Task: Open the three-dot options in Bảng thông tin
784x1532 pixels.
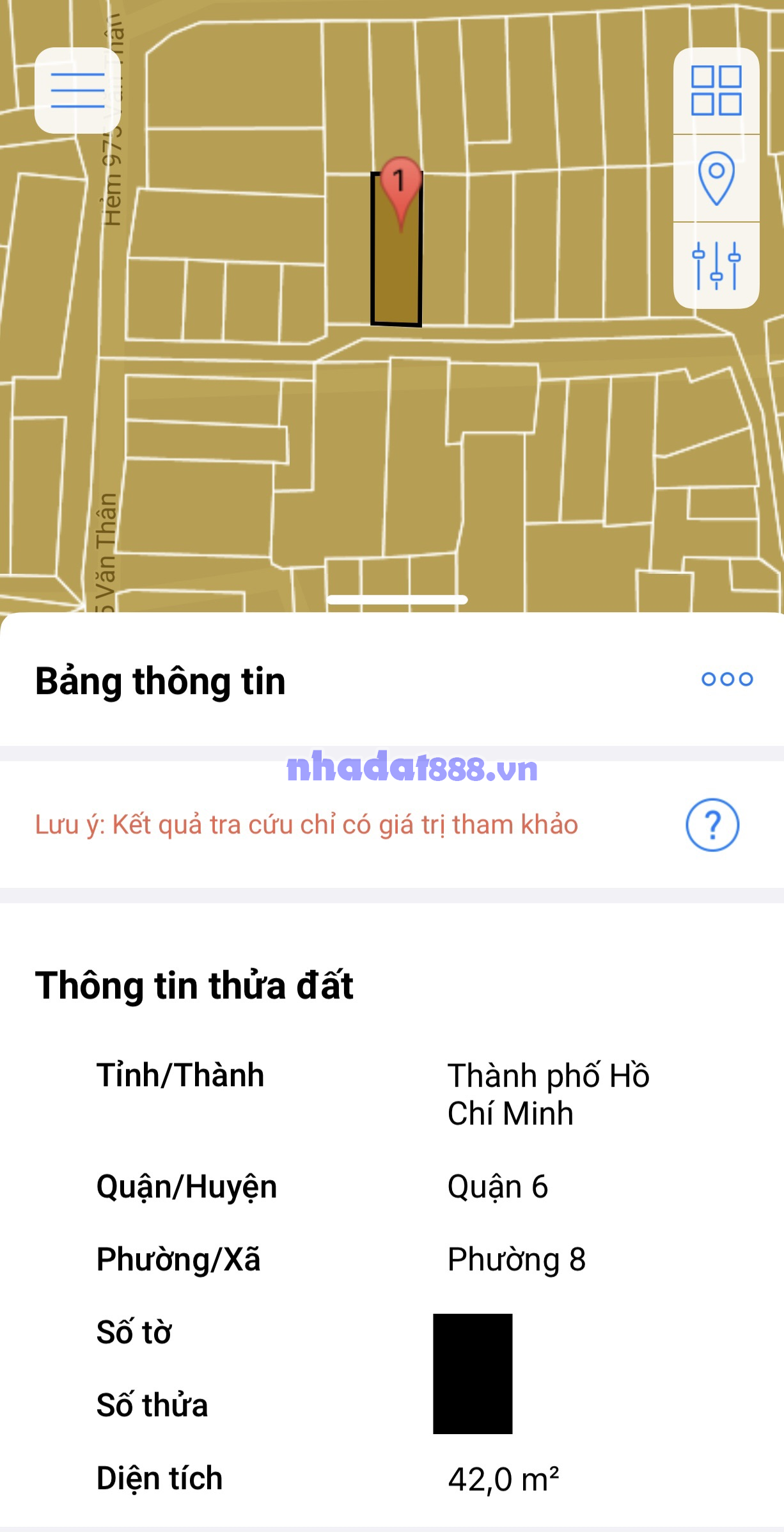Action: click(727, 679)
